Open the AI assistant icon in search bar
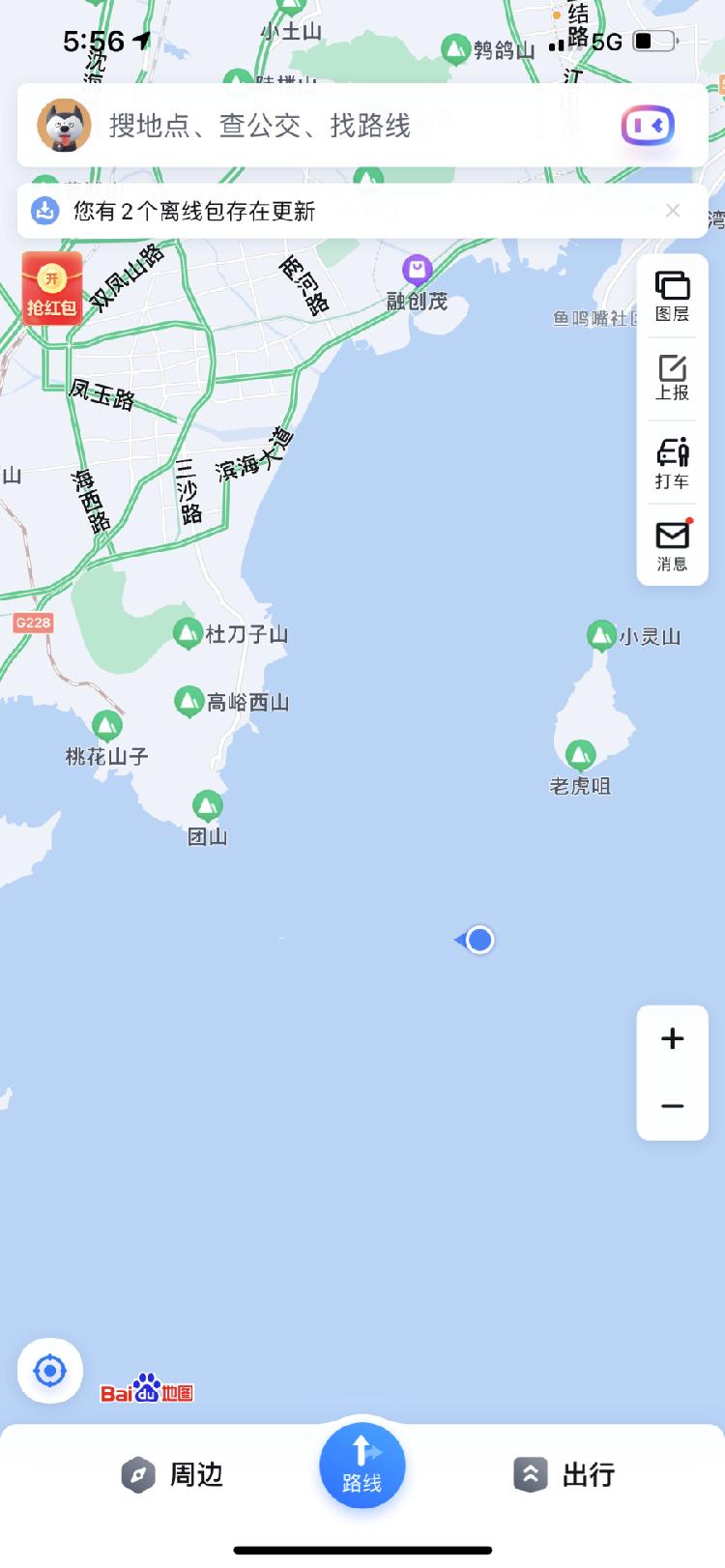Image resolution: width=725 pixels, height=1568 pixels. 646,125
